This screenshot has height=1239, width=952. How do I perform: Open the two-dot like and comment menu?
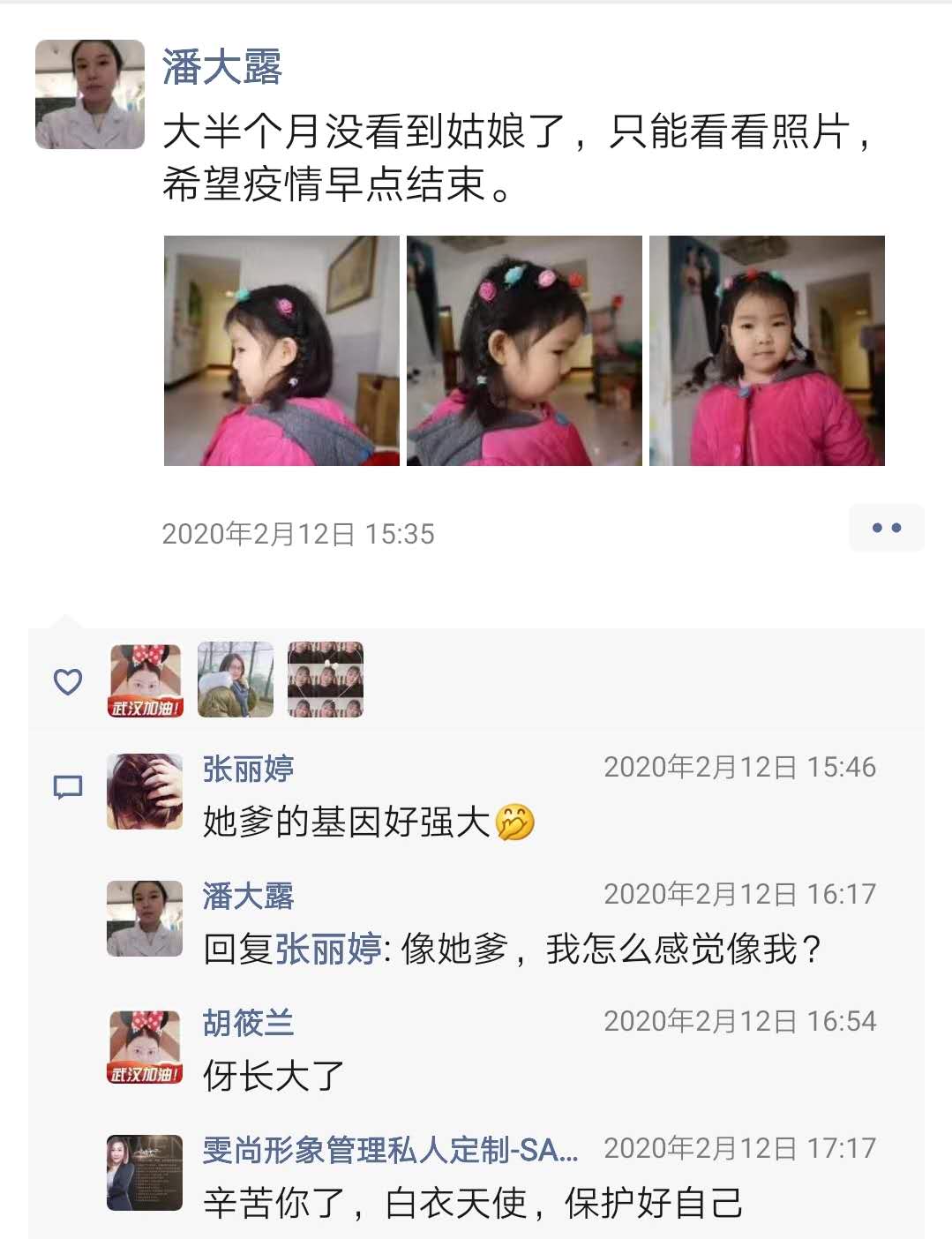click(x=886, y=528)
